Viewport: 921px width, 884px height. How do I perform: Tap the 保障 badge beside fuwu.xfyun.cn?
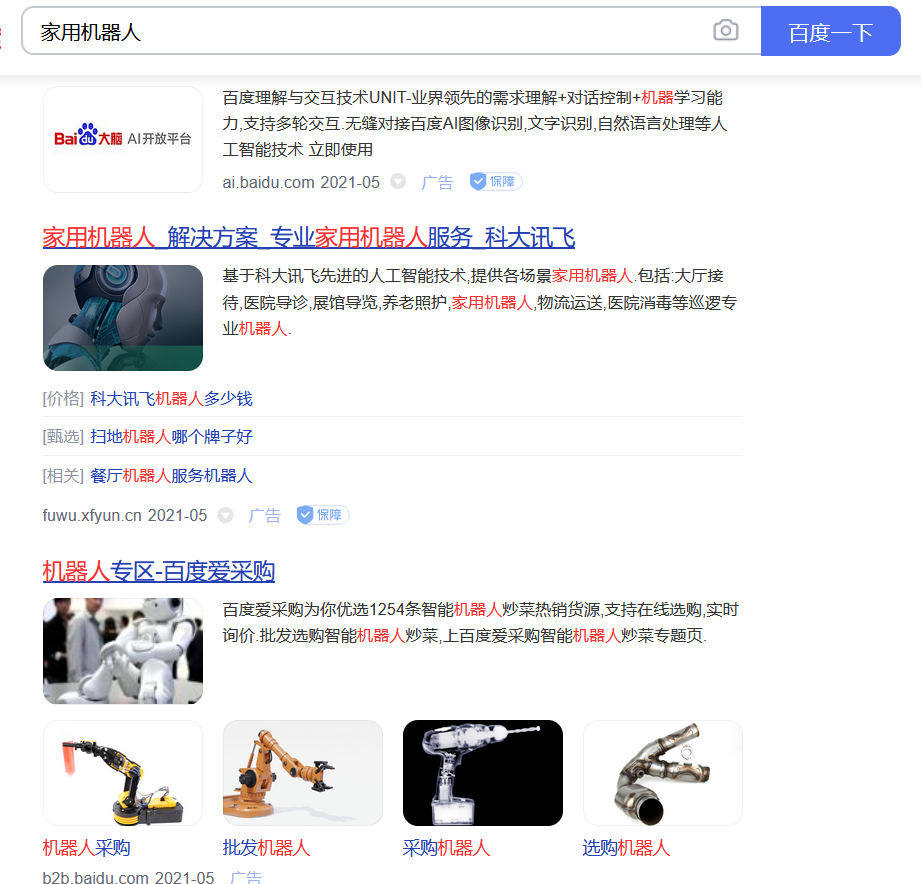323,516
